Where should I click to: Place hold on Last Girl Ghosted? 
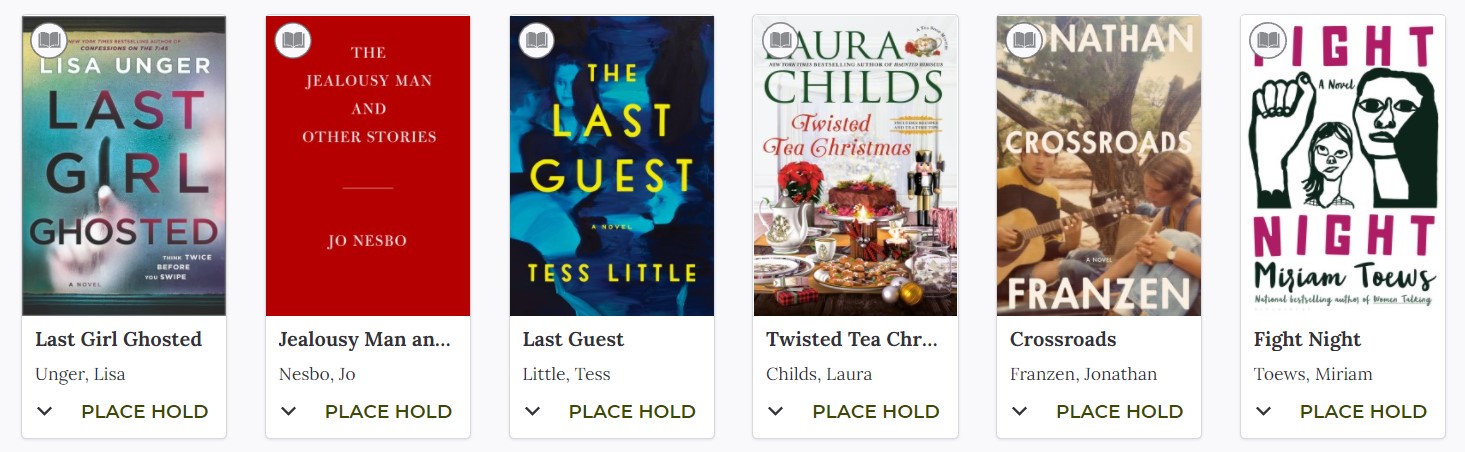[145, 412]
